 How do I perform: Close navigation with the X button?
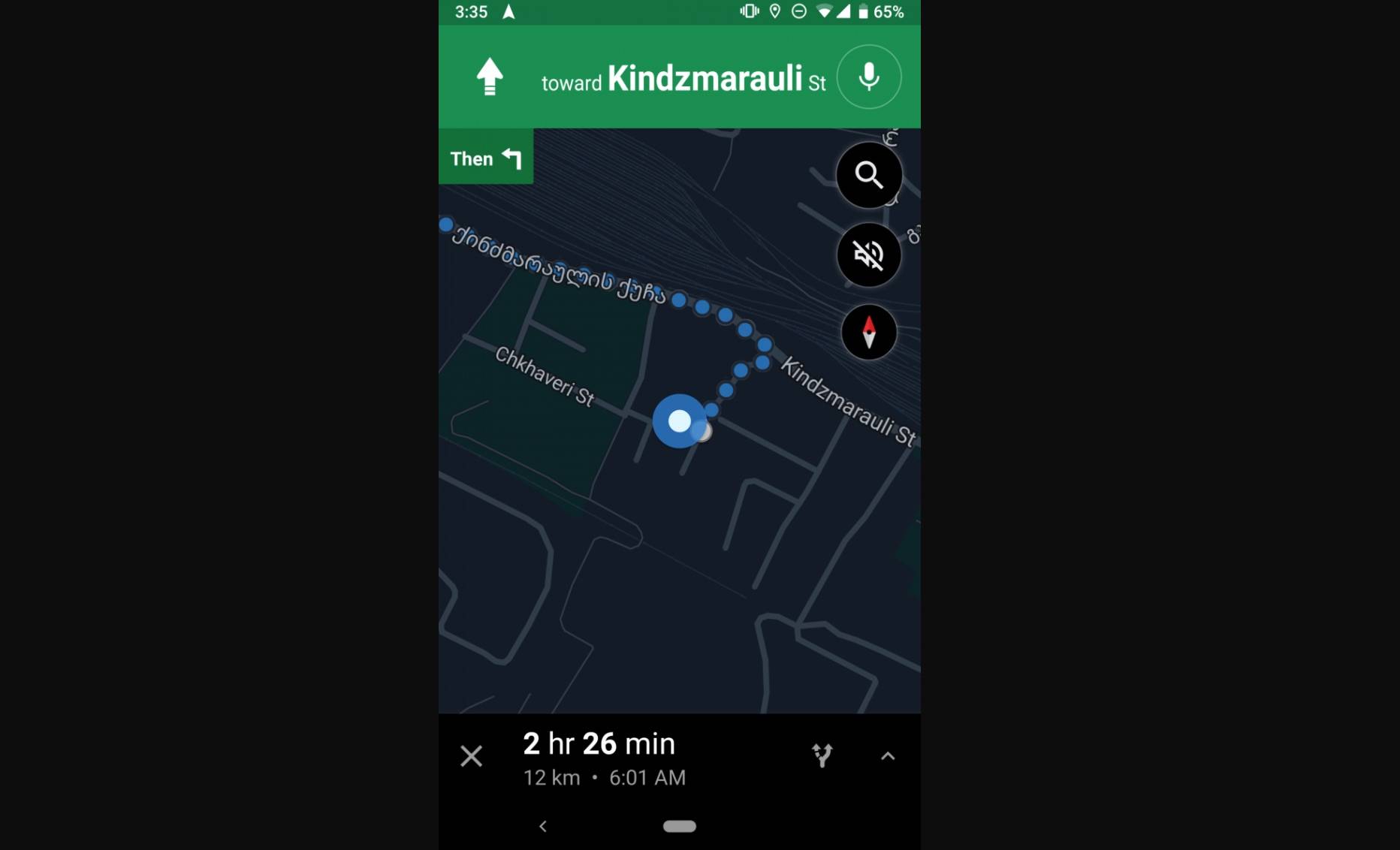click(x=471, y=756)
